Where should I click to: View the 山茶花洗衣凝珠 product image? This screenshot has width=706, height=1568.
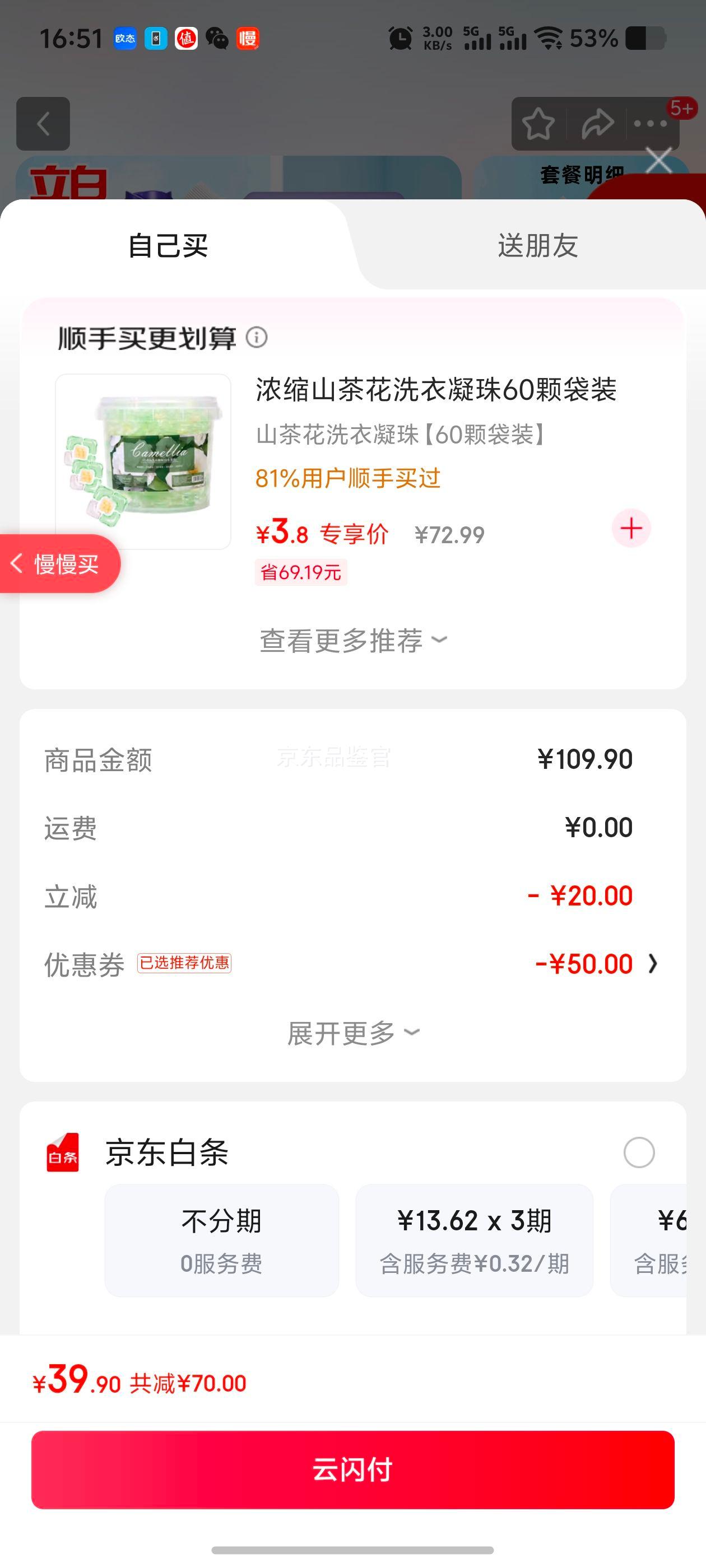(x=143, y=460)
